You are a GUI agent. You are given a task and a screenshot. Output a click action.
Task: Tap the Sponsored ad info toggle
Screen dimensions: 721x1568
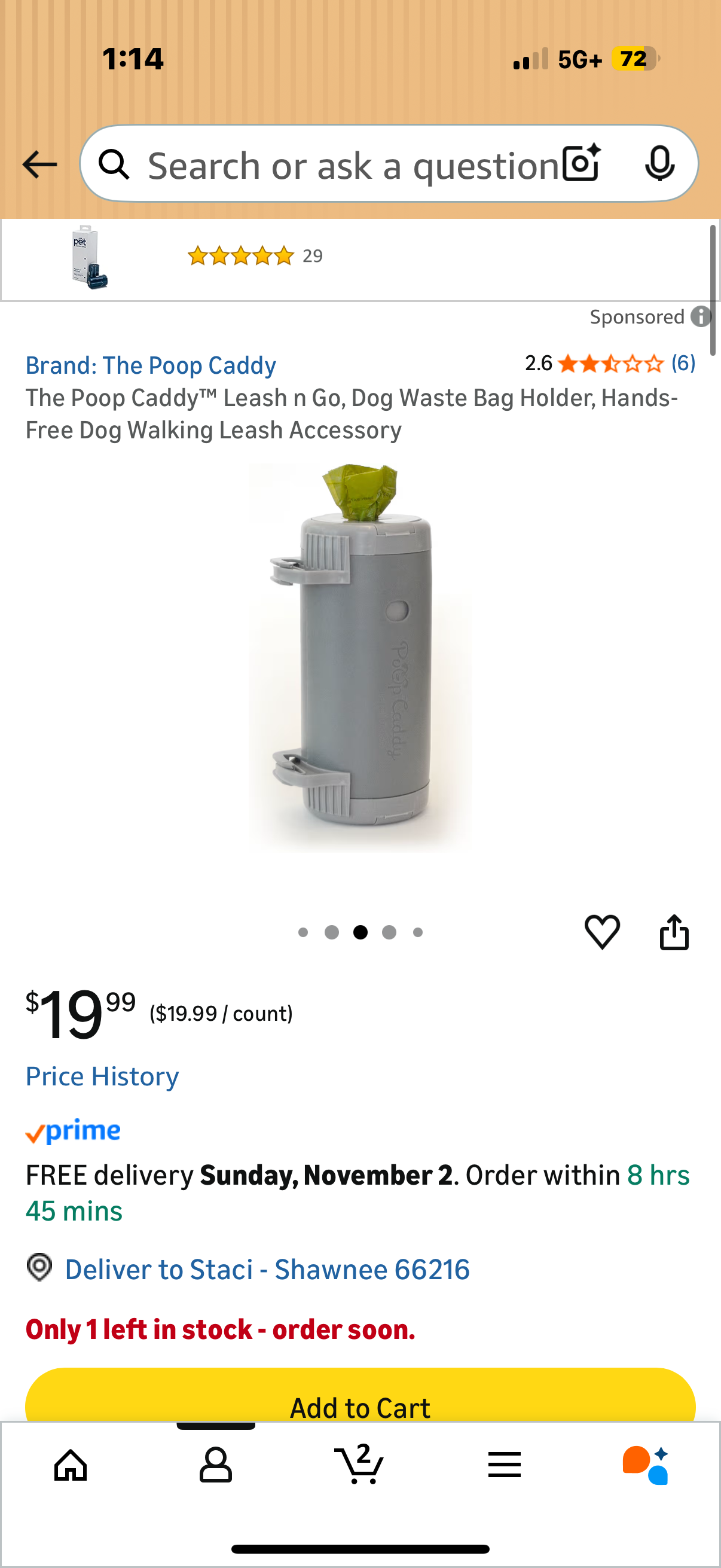click(701, 317)
